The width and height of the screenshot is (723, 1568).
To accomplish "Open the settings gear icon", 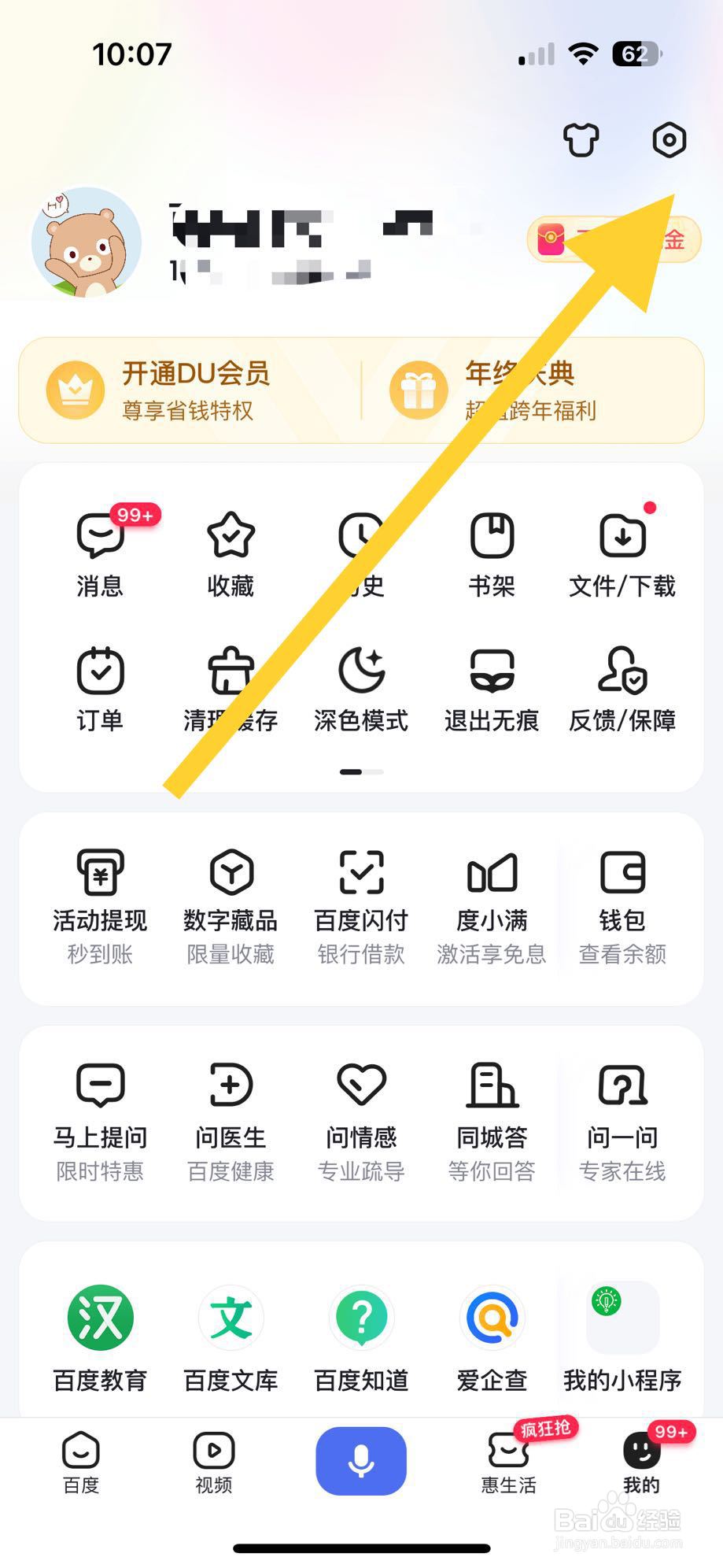I will (668, 141).
